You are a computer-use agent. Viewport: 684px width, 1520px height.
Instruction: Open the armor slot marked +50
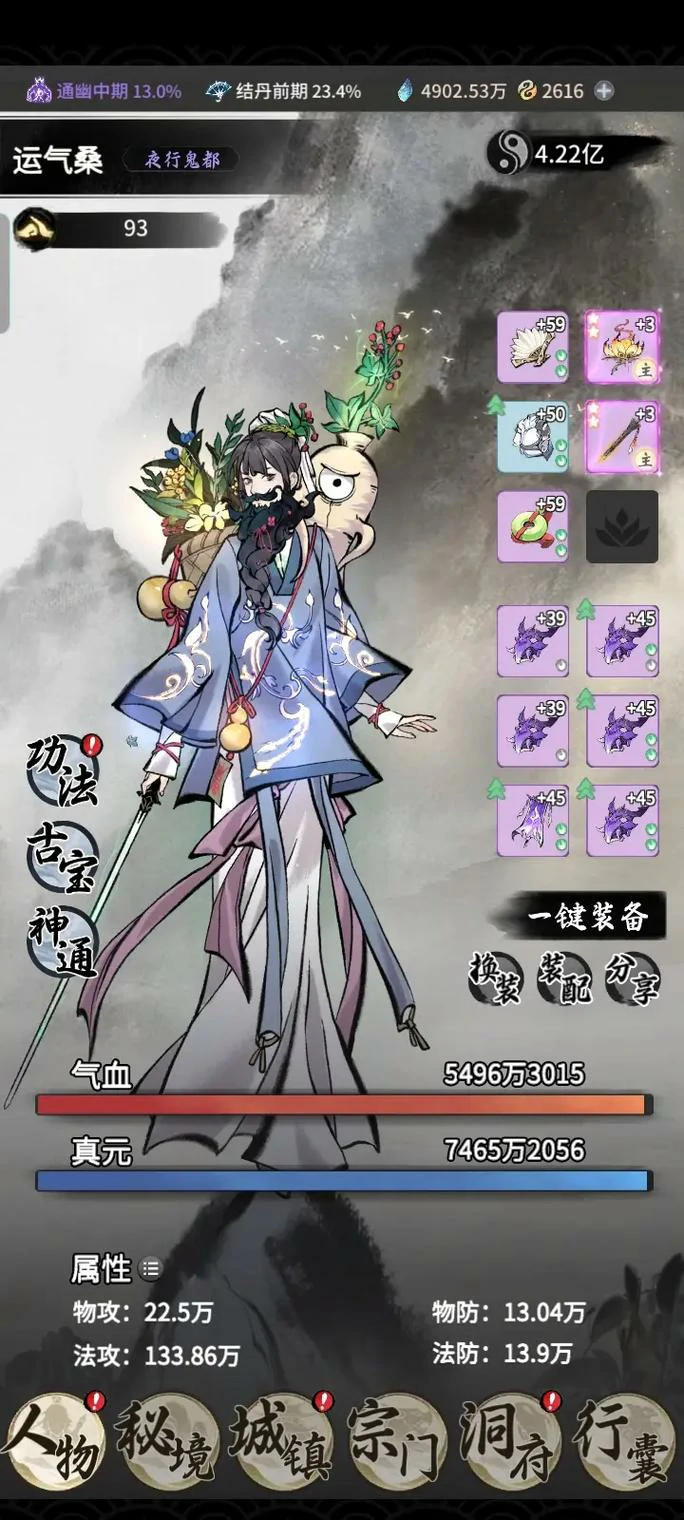[x=533, y=437]
